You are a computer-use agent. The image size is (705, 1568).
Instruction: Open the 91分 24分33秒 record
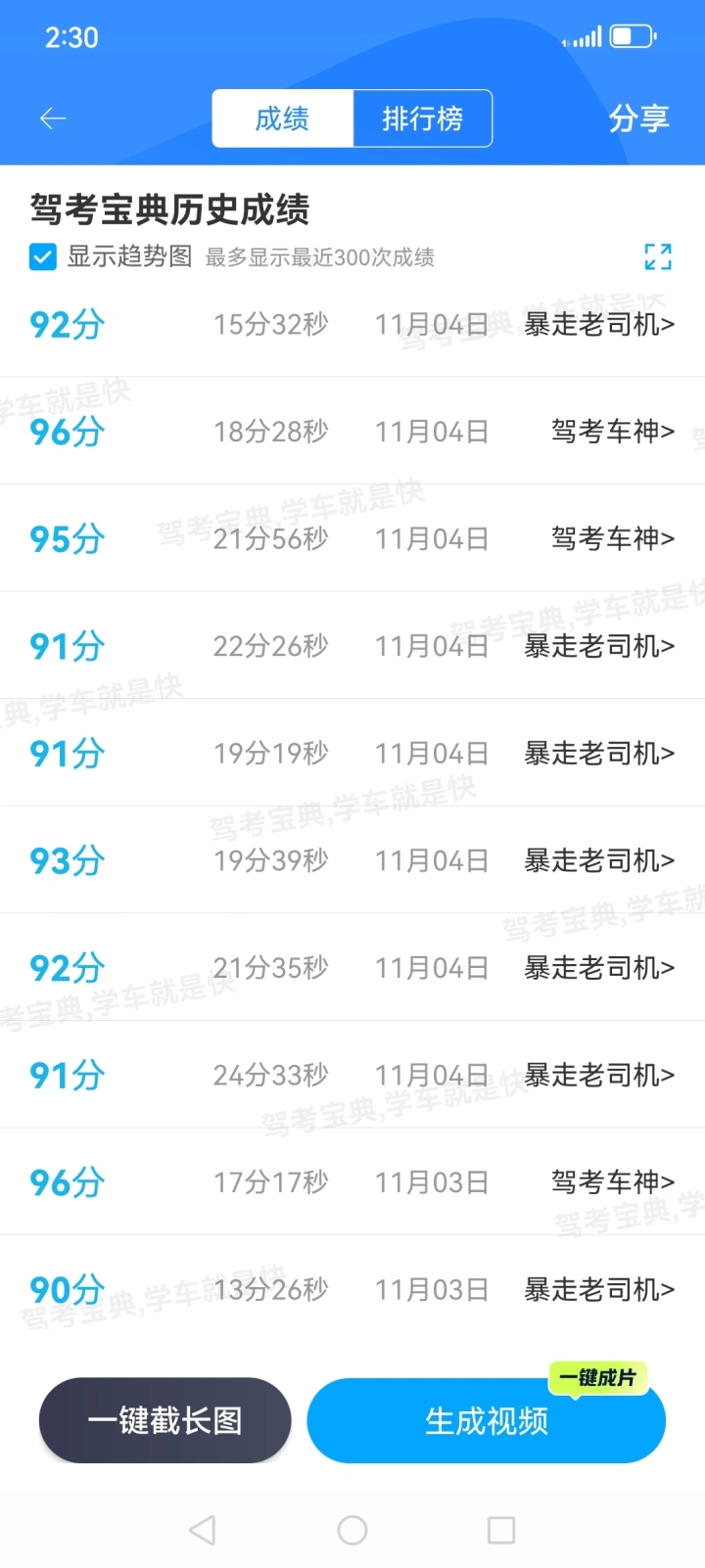point(352,1076)
